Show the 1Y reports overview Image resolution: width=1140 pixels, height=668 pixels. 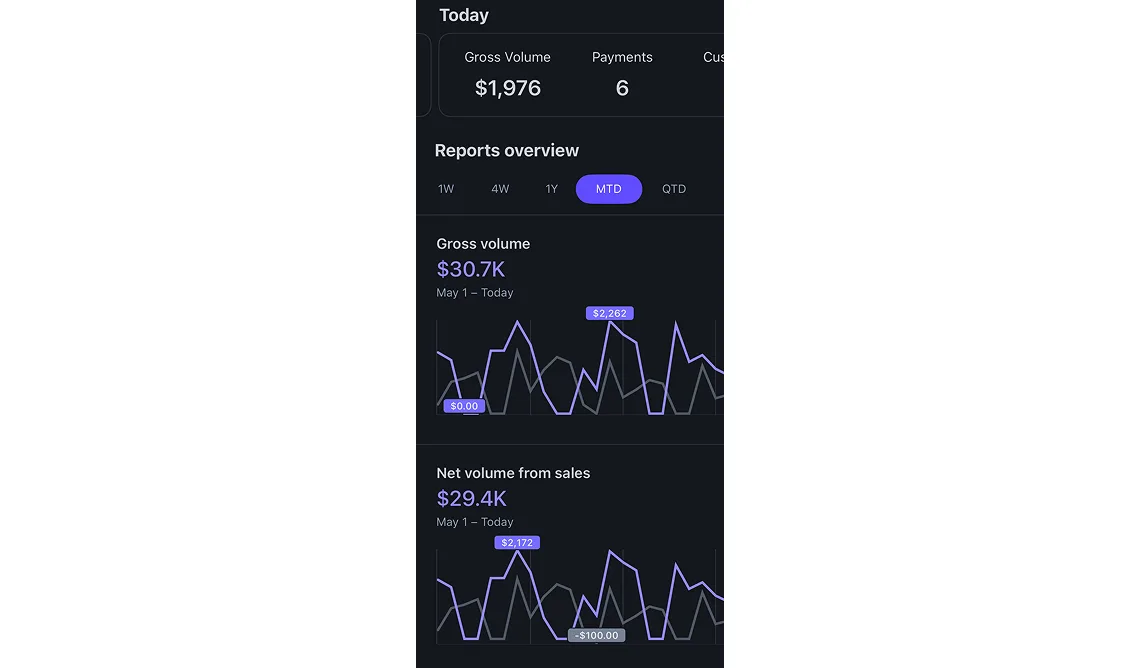(552, 189)
